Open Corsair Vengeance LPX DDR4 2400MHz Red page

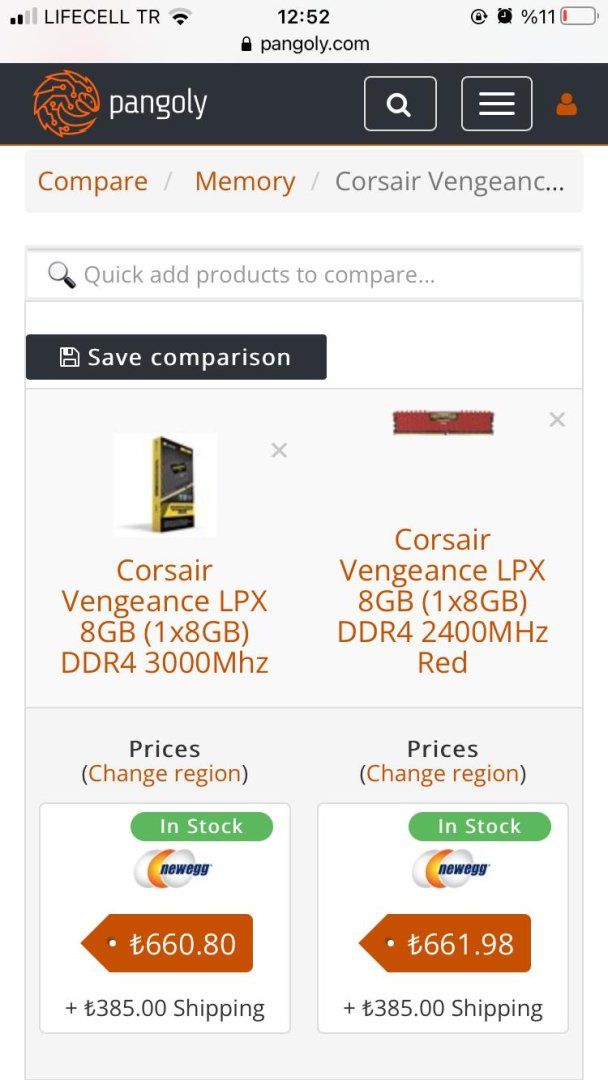click(442, 601)
